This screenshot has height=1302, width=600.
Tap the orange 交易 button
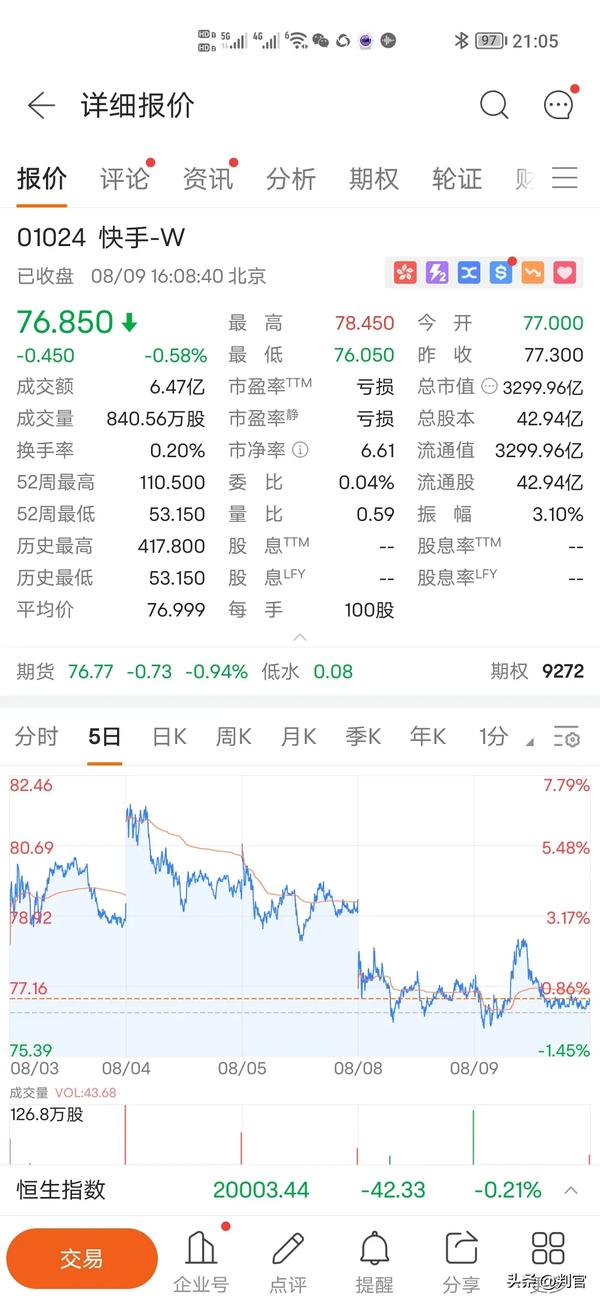82,1258
